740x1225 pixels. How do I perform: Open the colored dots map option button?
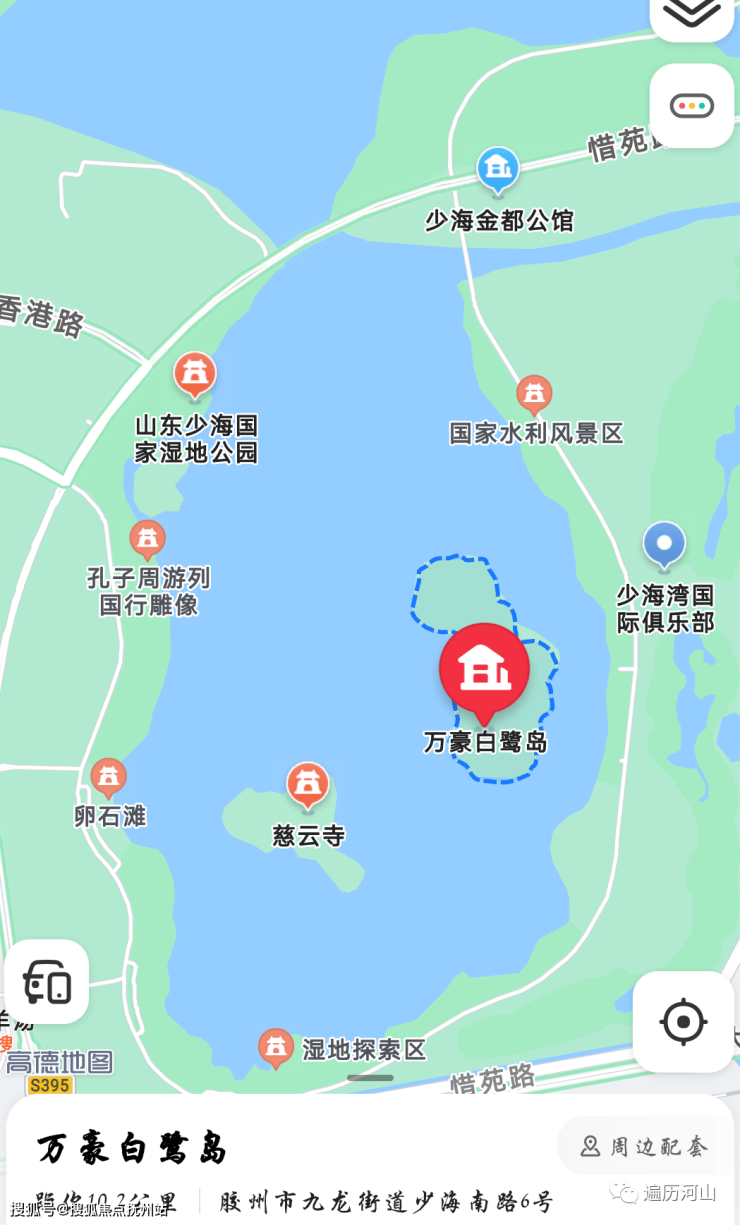coord(692,106)
